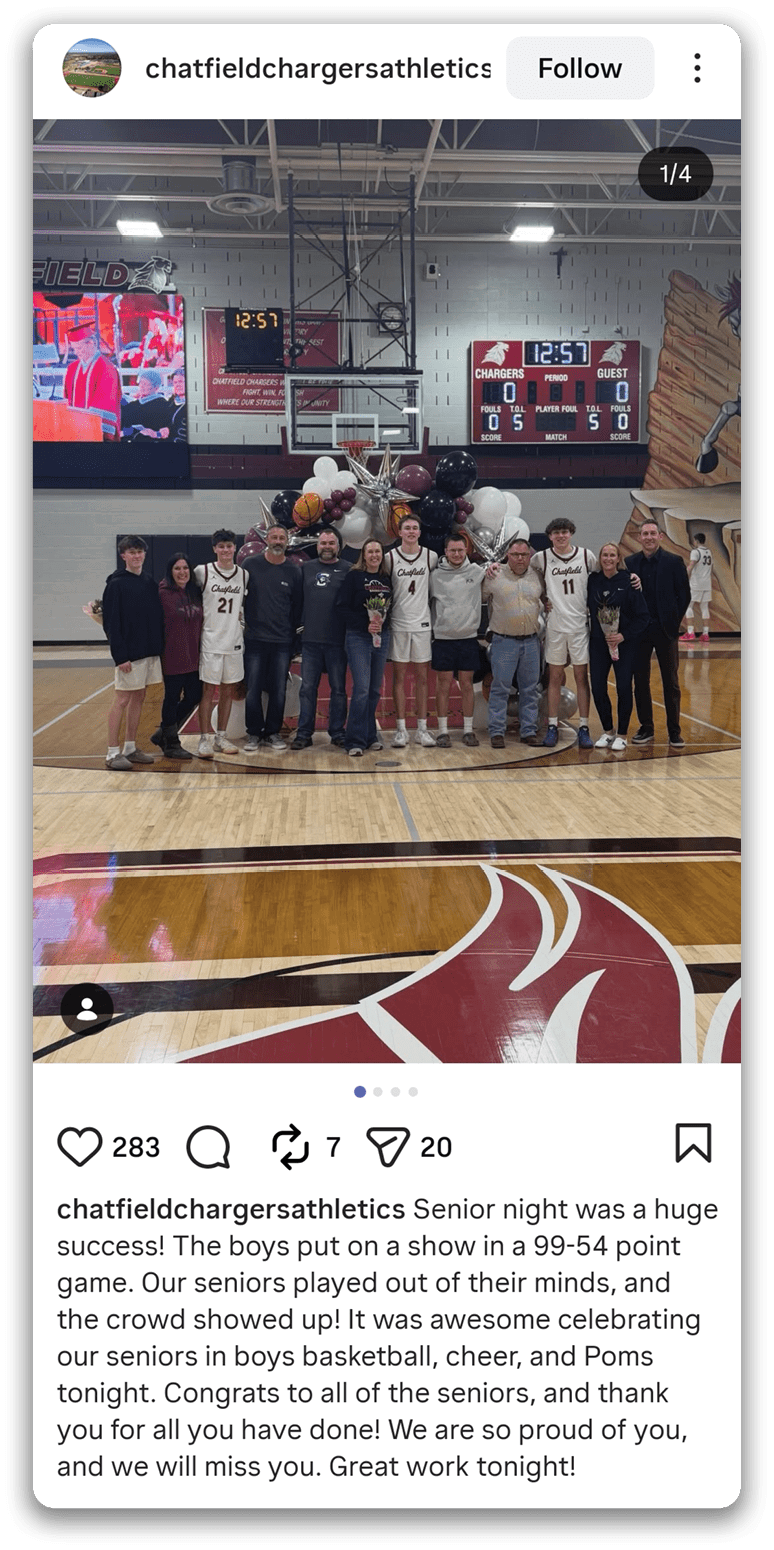The height and width of the screenshot is (1550, 774).
Task: Open the chatfieldchargersathletics username in header
Action: point(318,68)
